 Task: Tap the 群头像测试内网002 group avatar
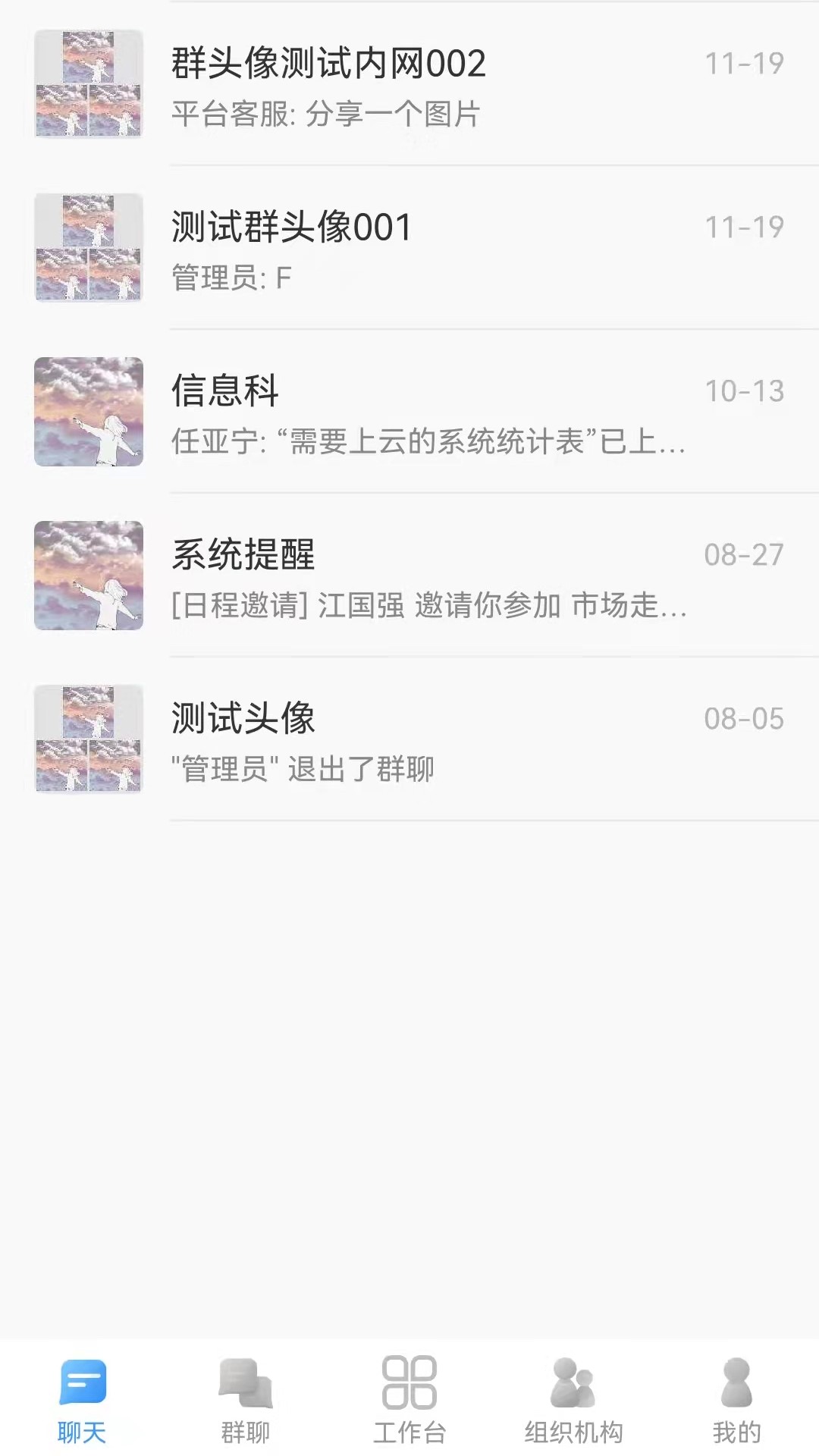pos(89,85)
